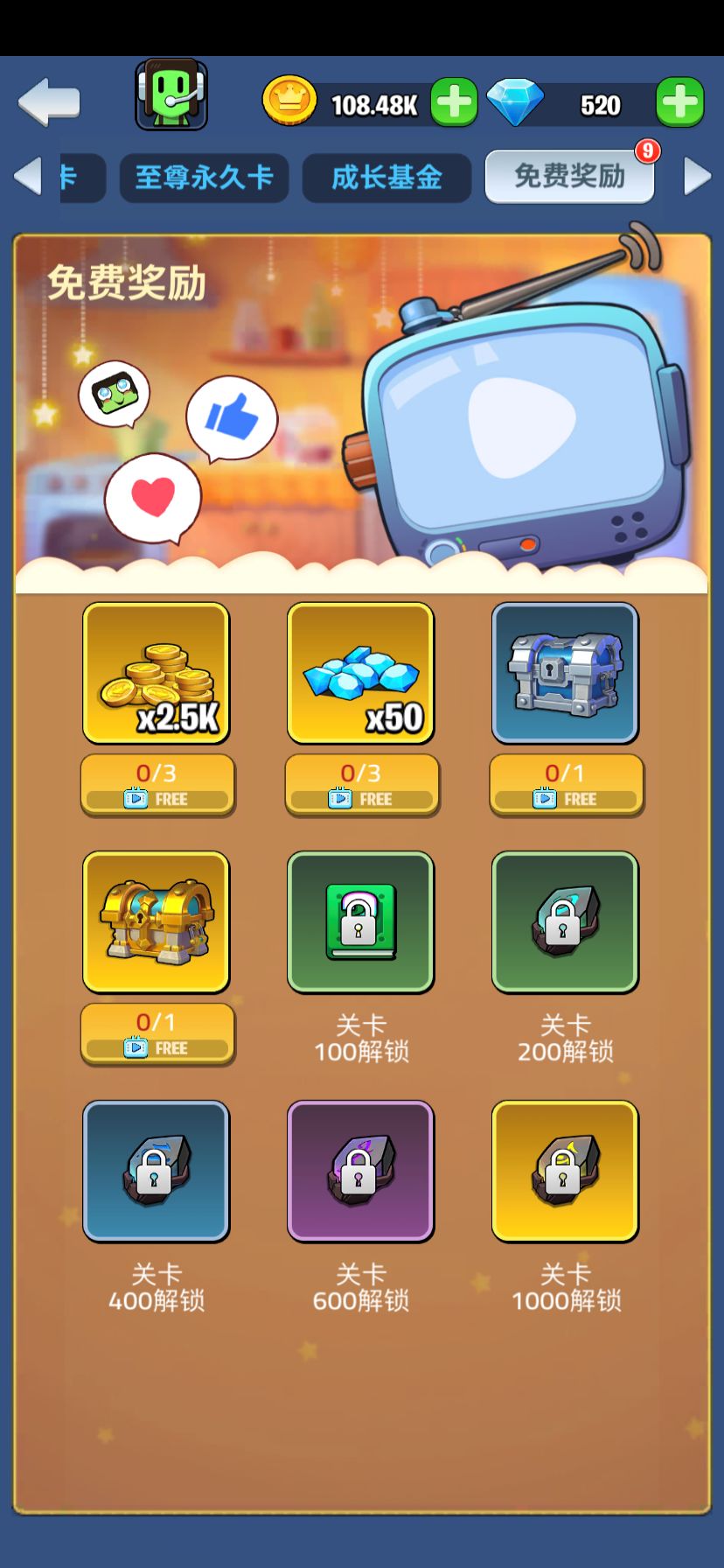Viewport: 724px width, 1568px height.
Task: Tap the green plus next to diamonds
Action: (680, 102)
